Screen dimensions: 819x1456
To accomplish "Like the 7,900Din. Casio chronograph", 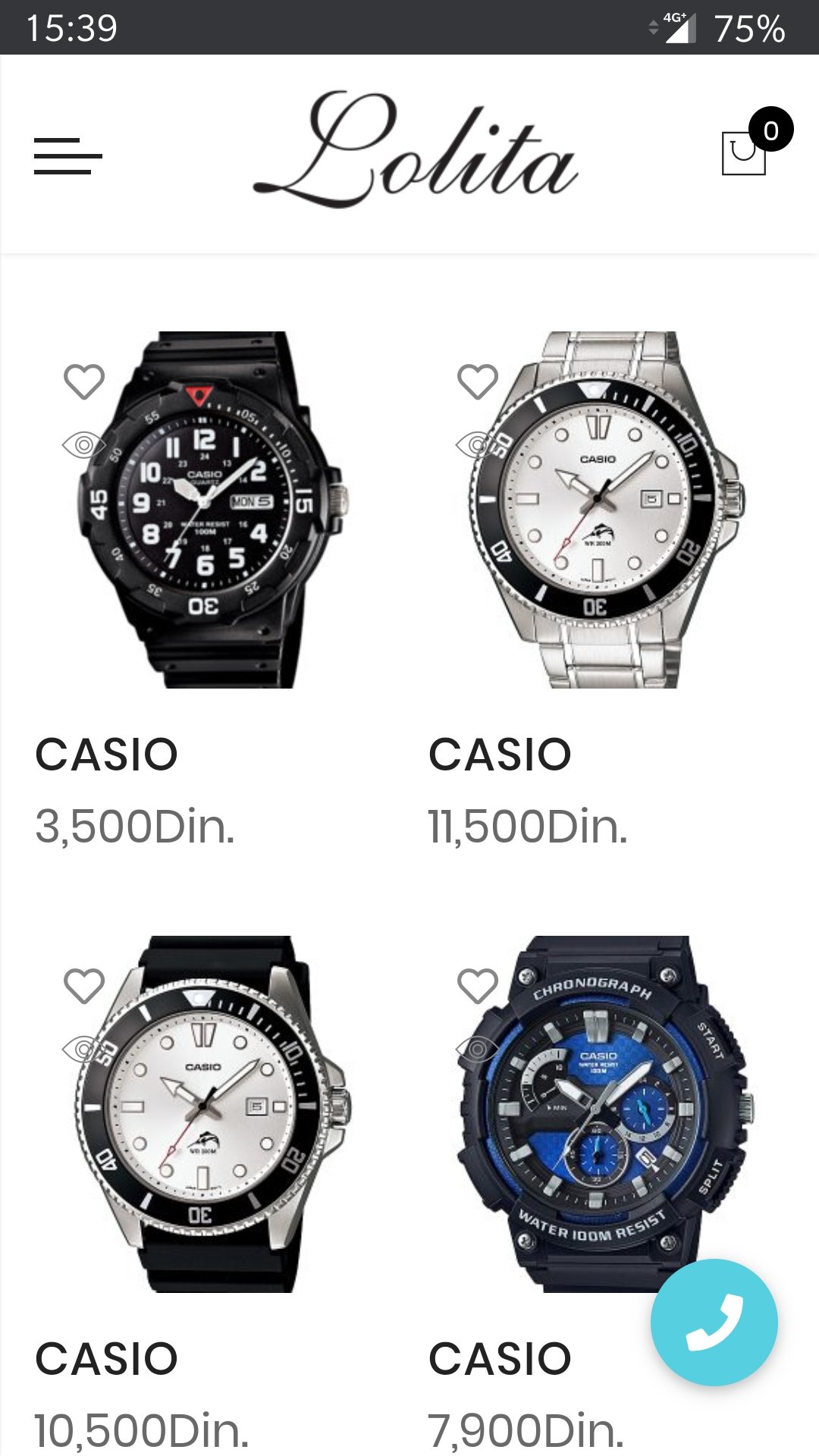I will coord(477,986).
